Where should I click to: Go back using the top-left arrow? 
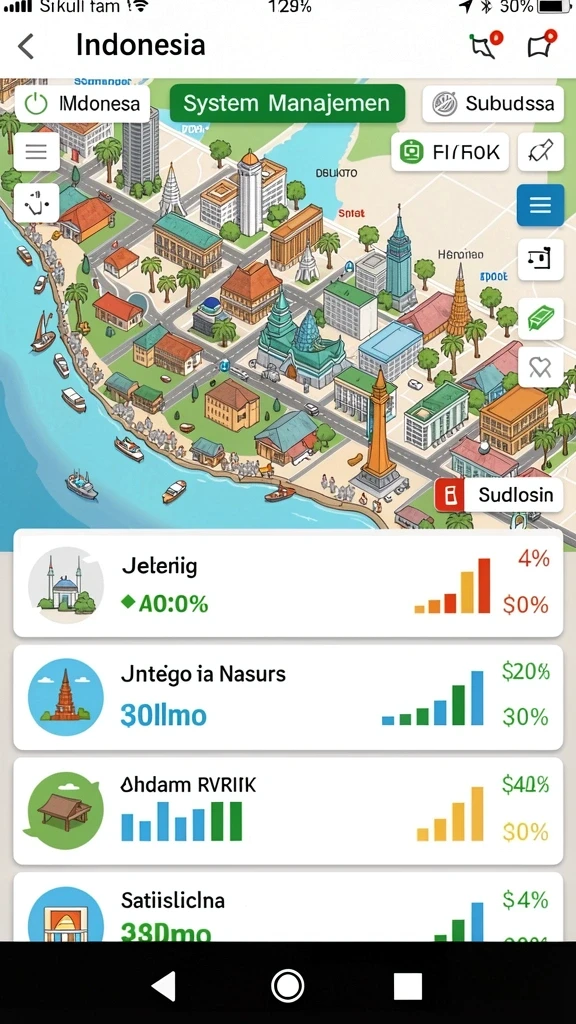pyautogui.click(x=25, y=46)
